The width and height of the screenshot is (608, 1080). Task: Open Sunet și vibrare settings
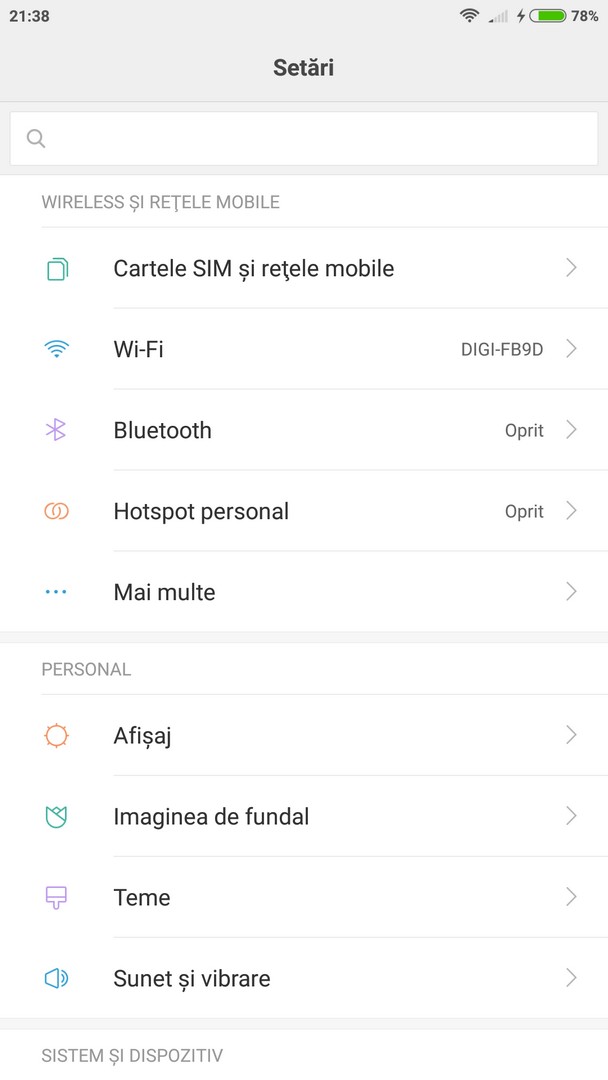[304, 978]
